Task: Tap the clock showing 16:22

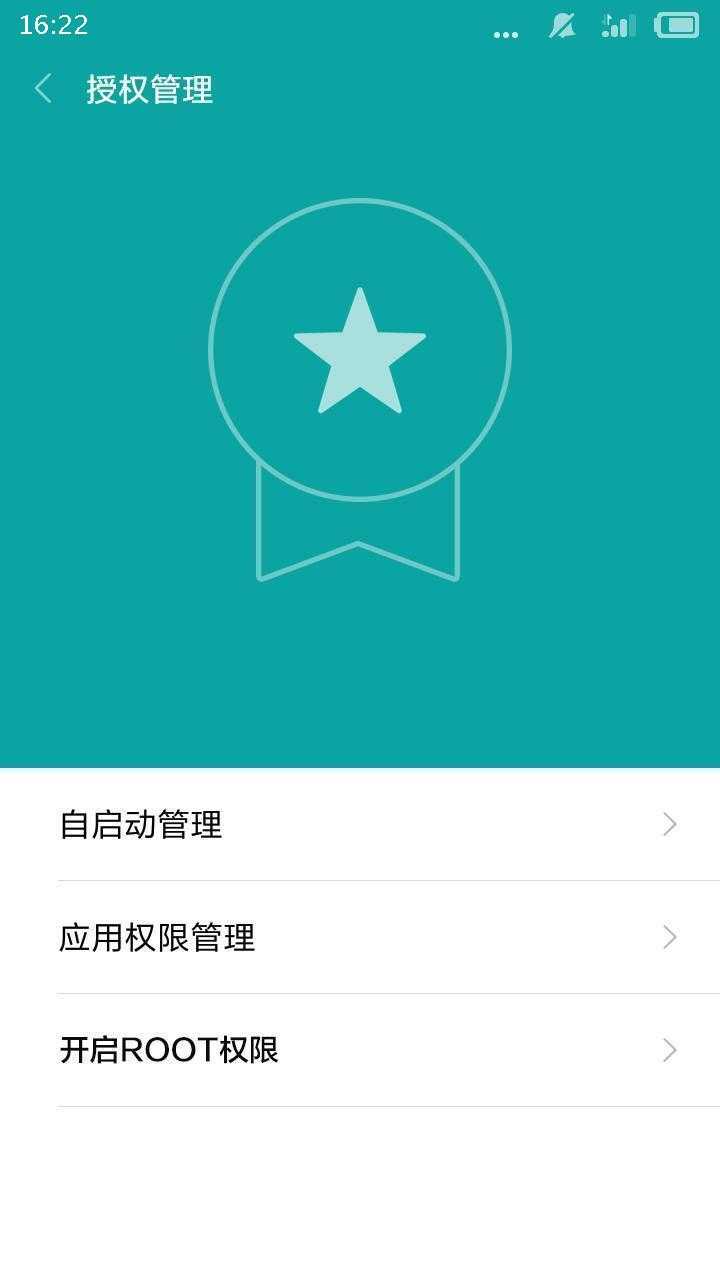Action: pyautogui.click(x=54, y=26)
